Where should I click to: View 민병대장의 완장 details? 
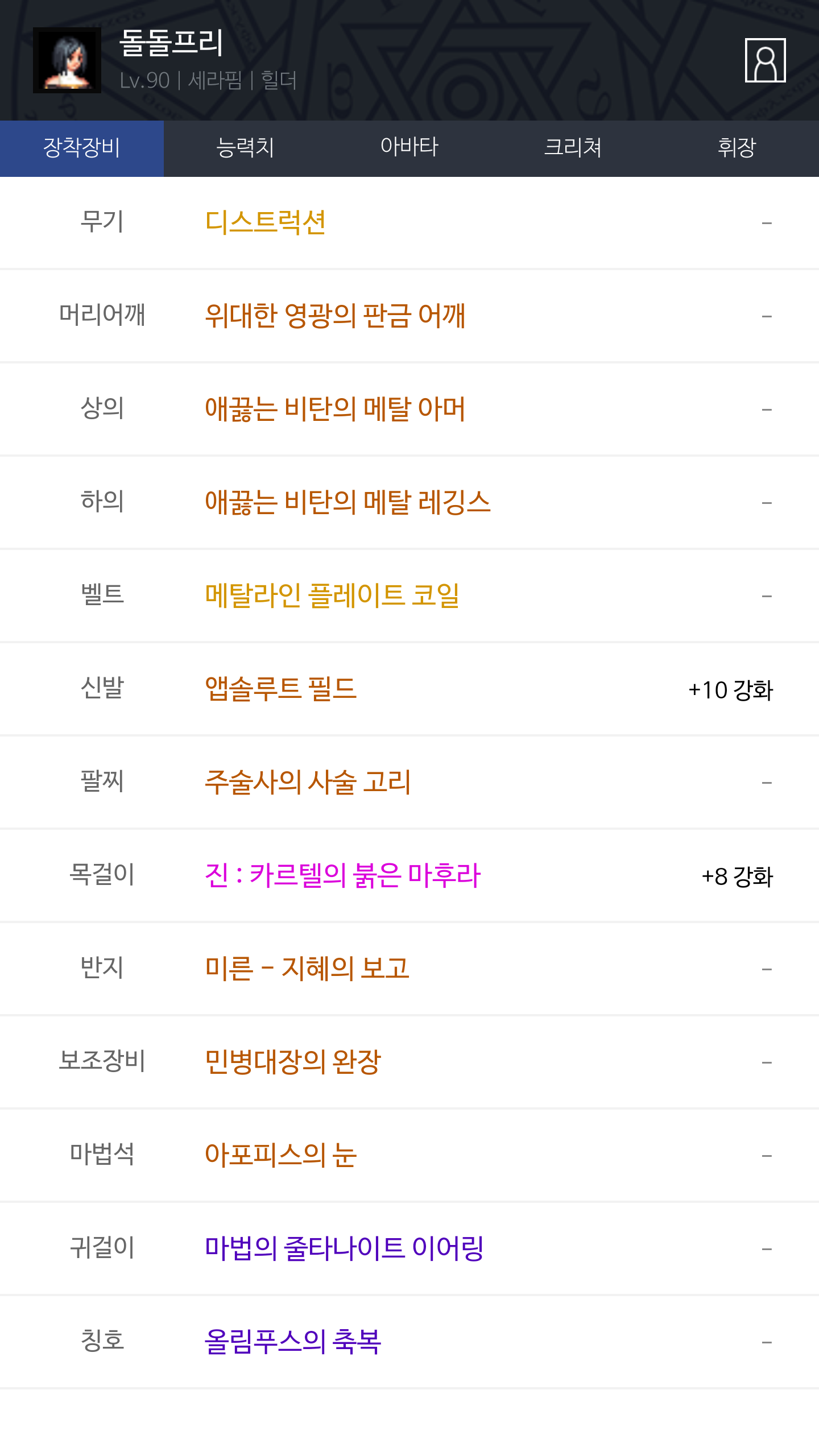[293, 1062]
